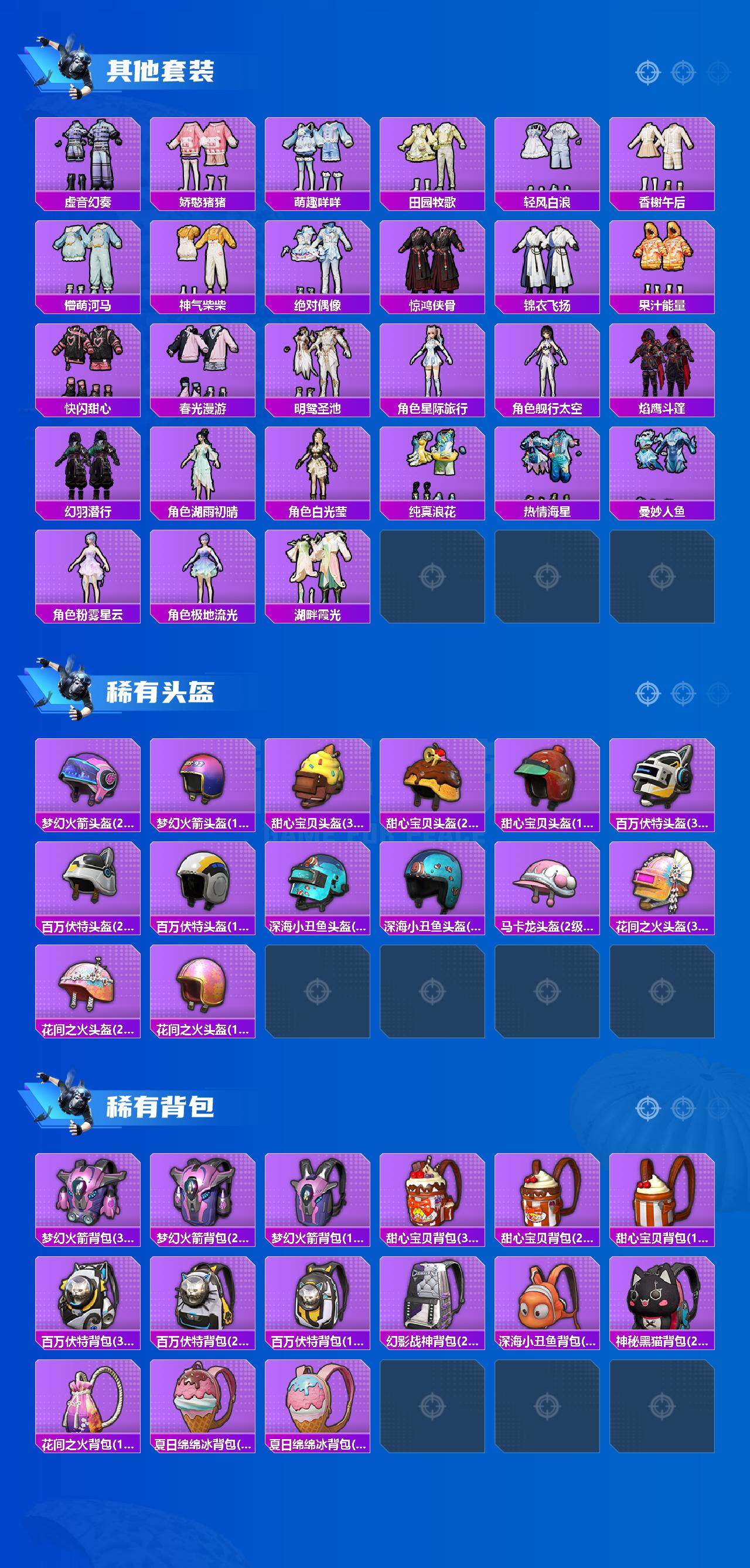
Task: Click the second crosshair icon in 其他套装 header row
Action: coord(683,71)
